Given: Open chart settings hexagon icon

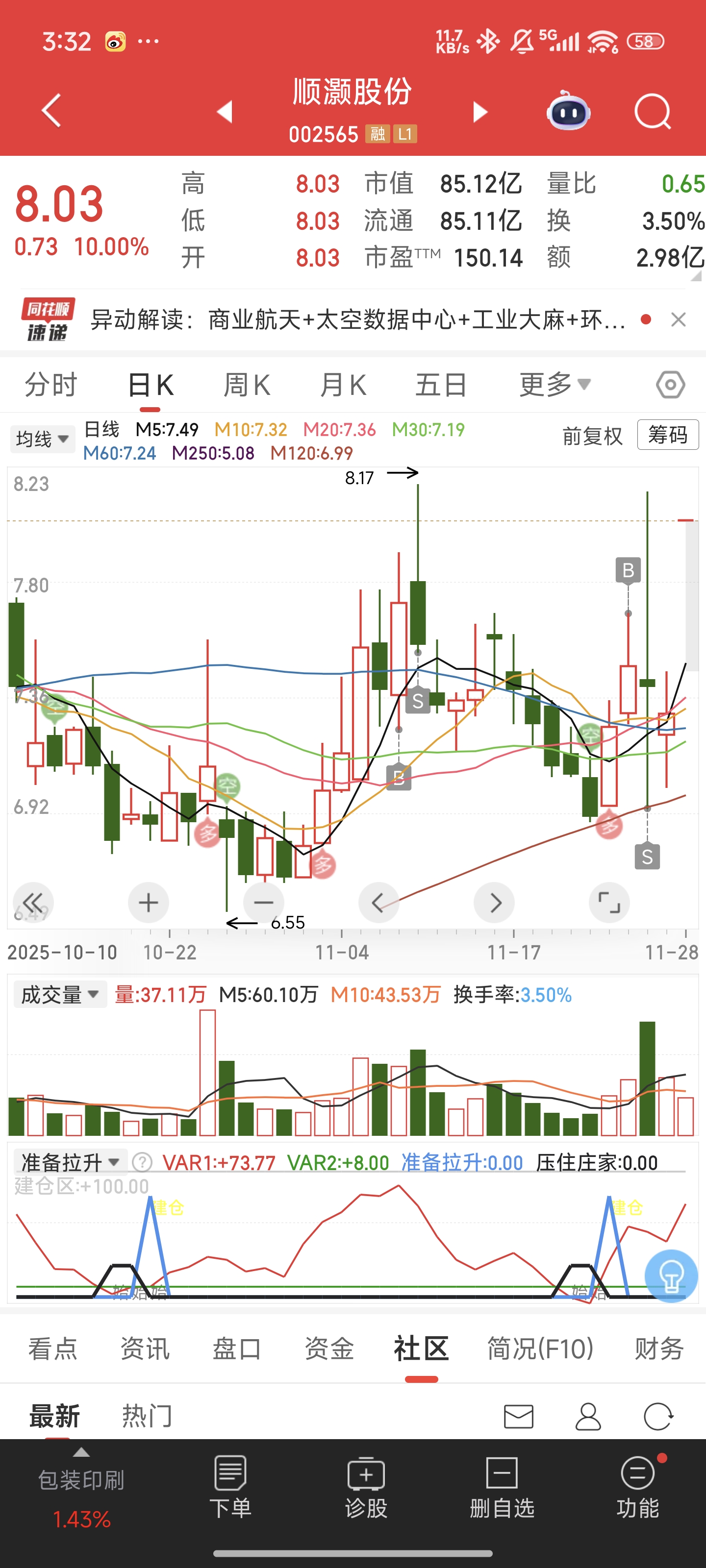Looking at the screenshot, I should point(670,385).
